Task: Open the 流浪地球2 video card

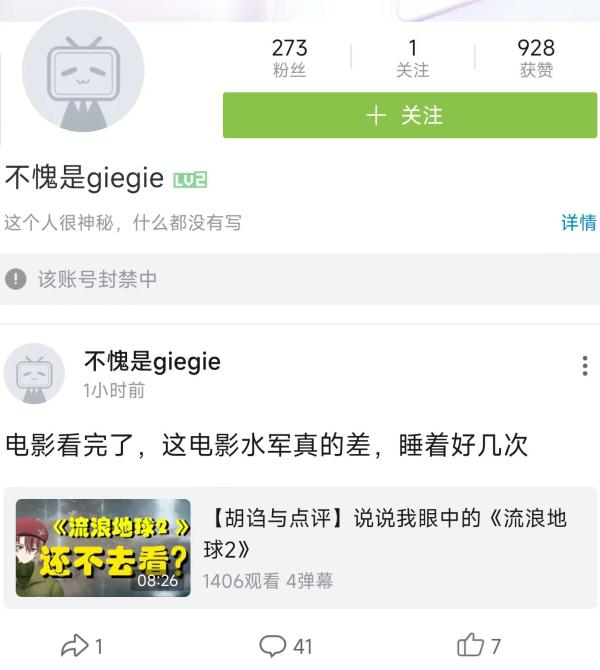Action: coord(300,548)
